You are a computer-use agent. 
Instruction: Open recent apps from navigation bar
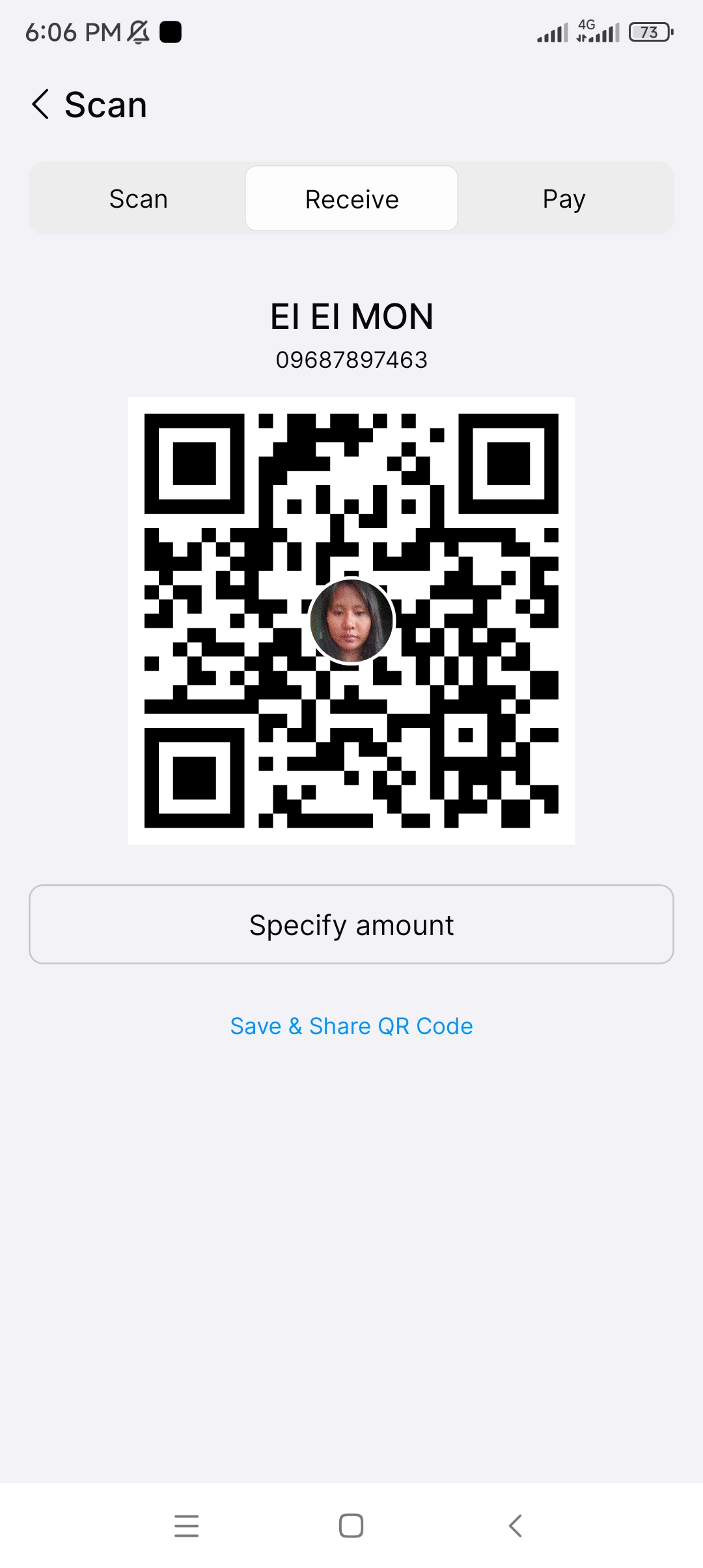(x=186, y=1526)
